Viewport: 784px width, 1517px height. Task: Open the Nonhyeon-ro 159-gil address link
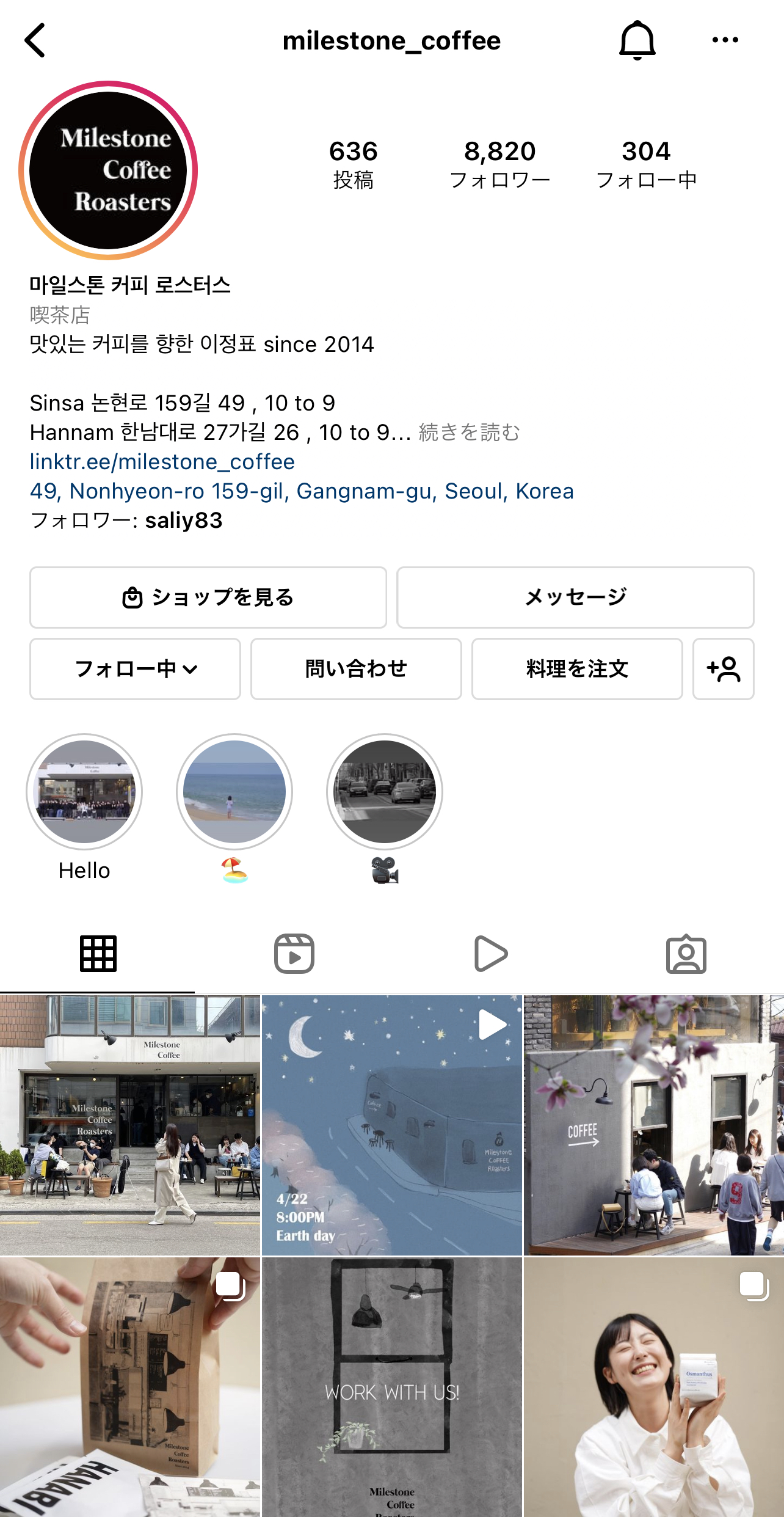click(302, 491)
